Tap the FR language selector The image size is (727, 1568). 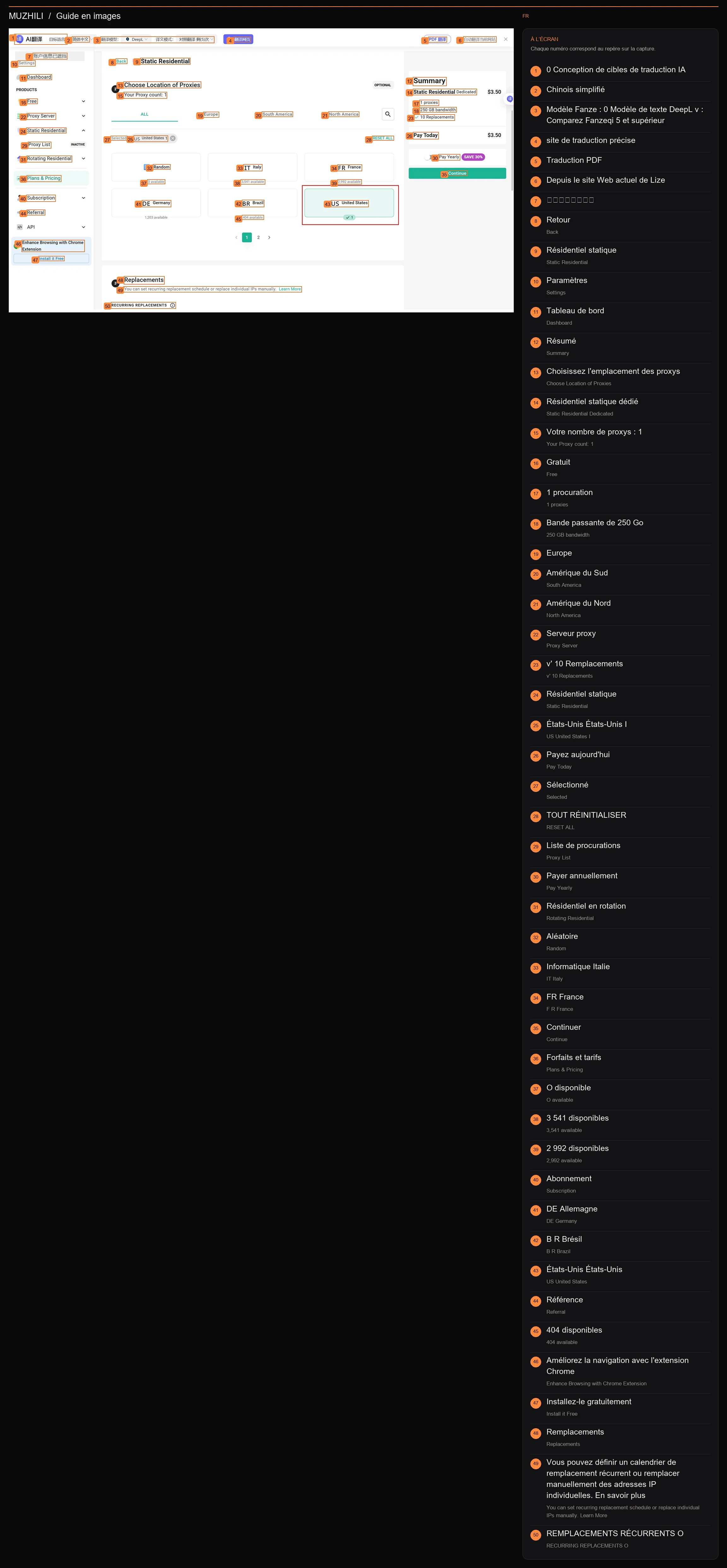click(x=525, y=16)
